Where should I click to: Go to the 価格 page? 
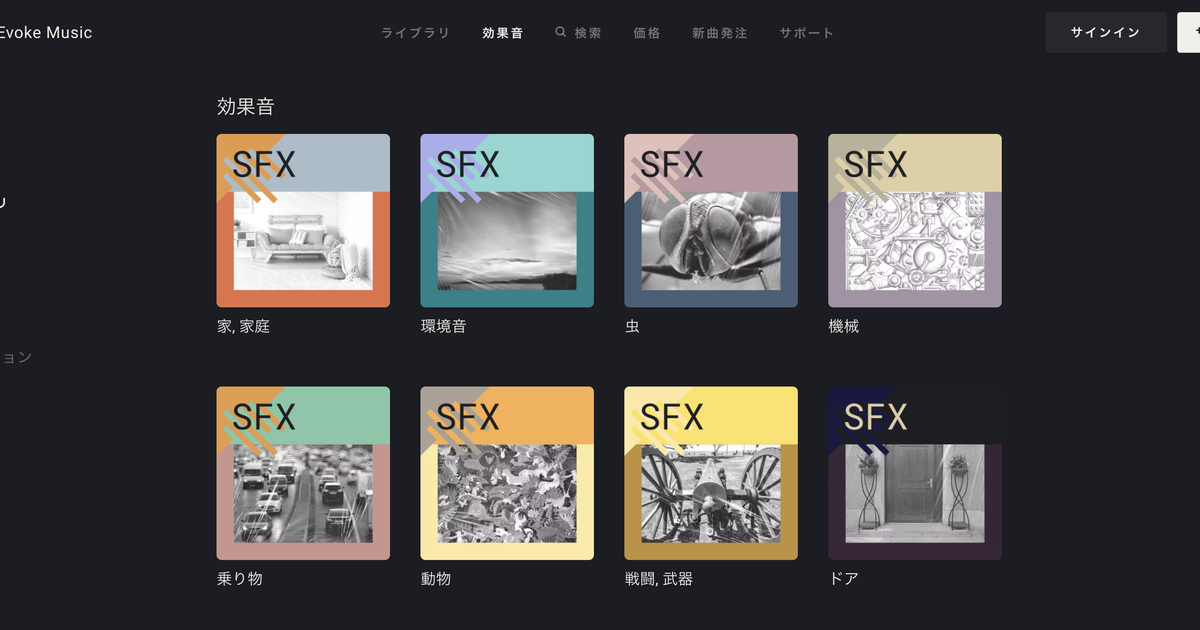(647, 33)
